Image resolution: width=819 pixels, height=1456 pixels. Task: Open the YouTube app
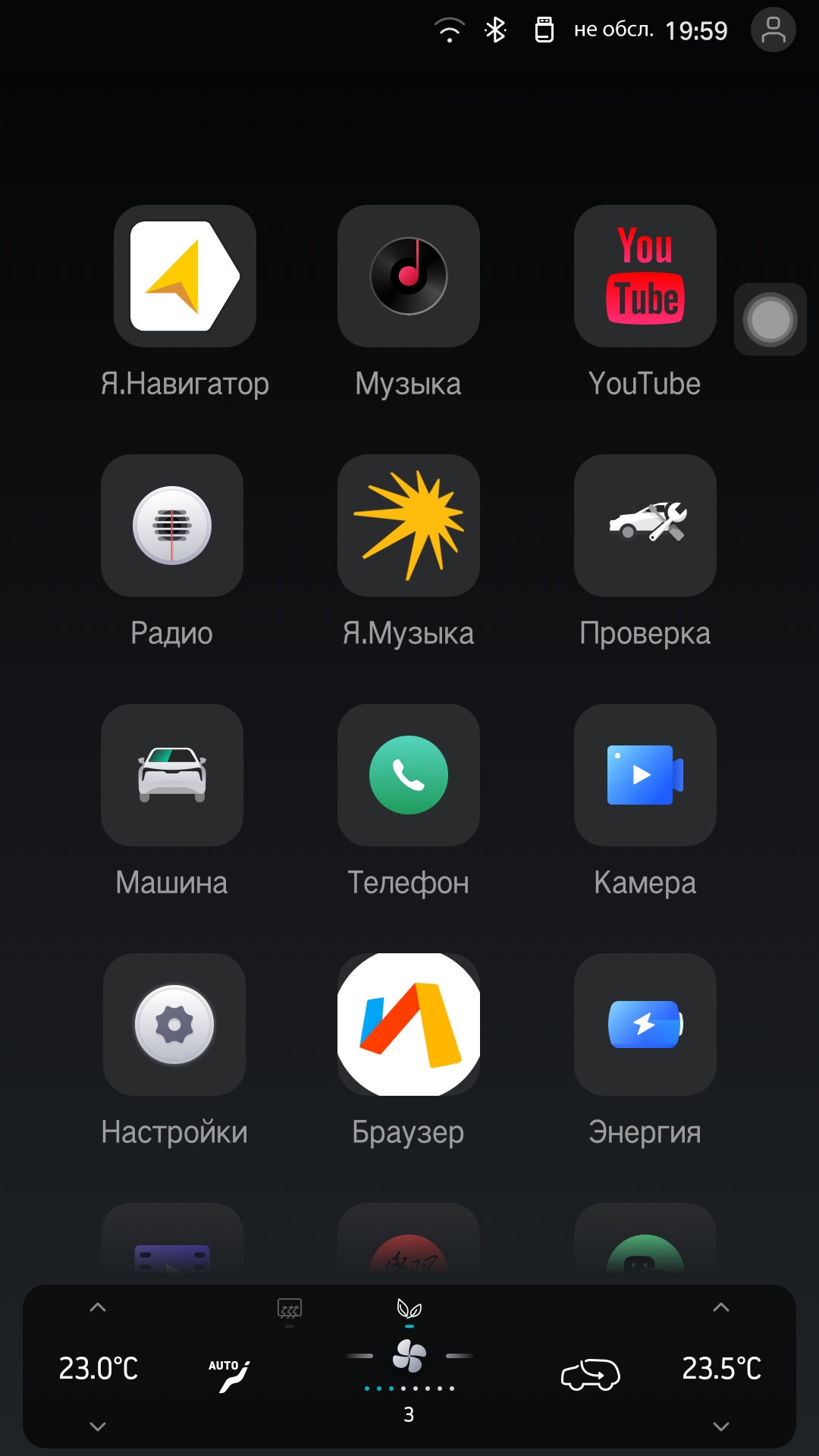pyautogui.click(x=645, y=276)
